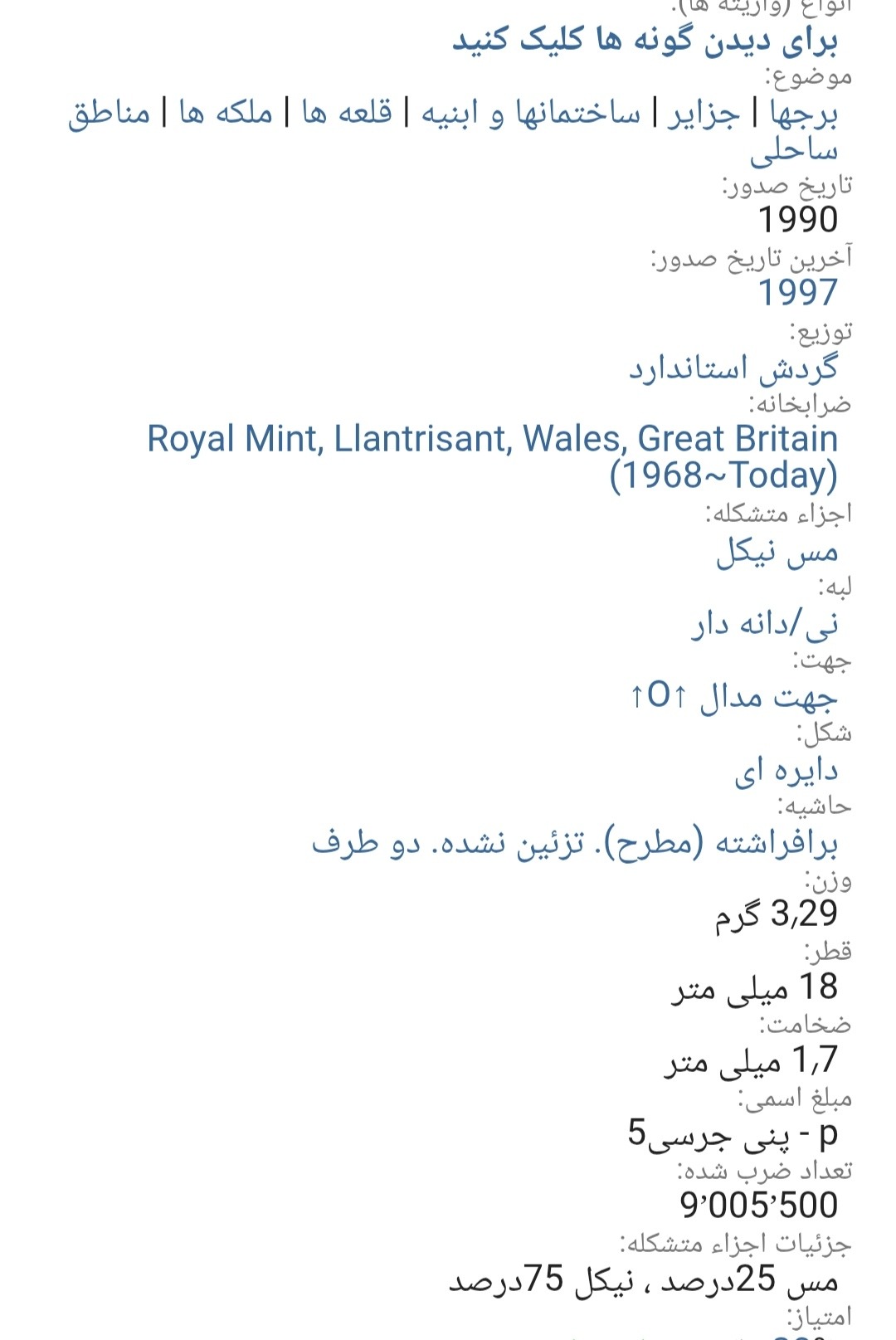The image size is (896, 1340).
Task: Open the 'برجها' topic link
Action: point(803,113)
